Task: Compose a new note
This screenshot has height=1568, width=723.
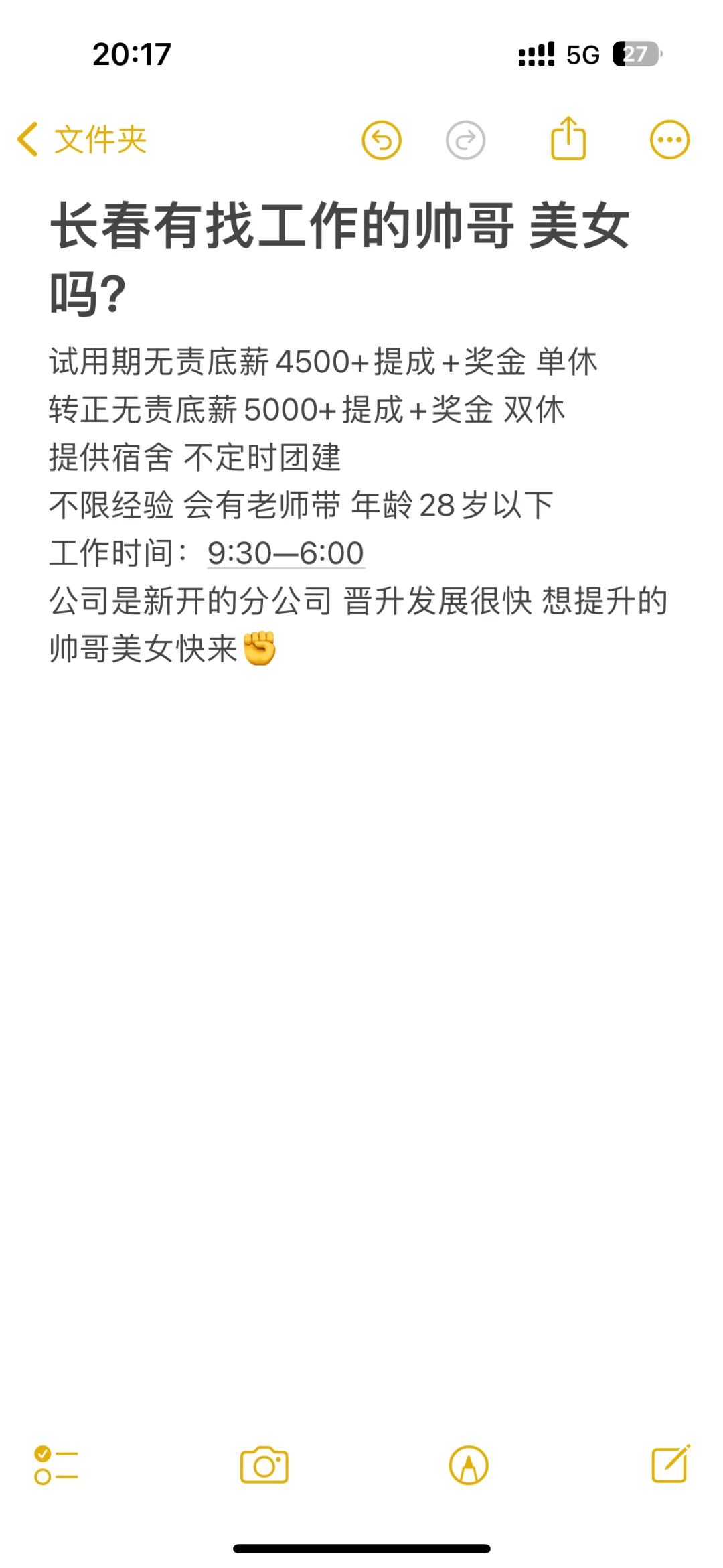Action: tap(671, 1464)
